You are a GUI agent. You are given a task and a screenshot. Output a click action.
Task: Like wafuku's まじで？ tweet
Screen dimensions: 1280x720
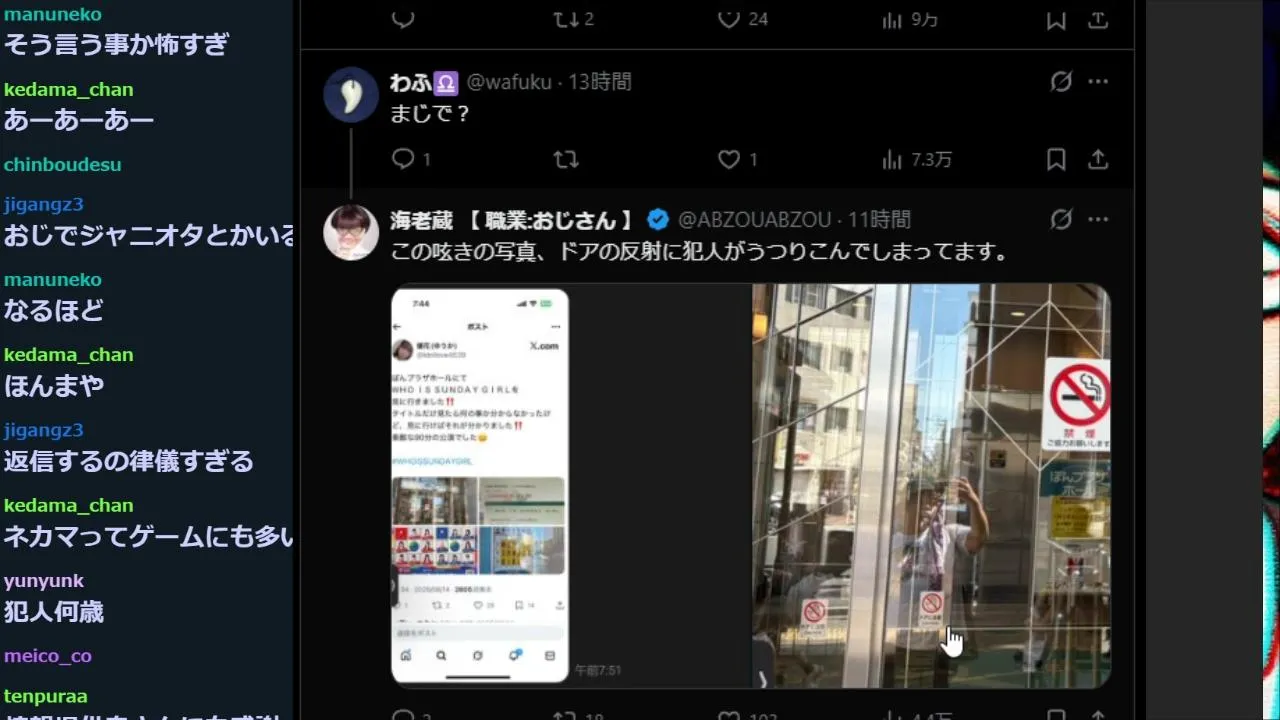point(730,159)
